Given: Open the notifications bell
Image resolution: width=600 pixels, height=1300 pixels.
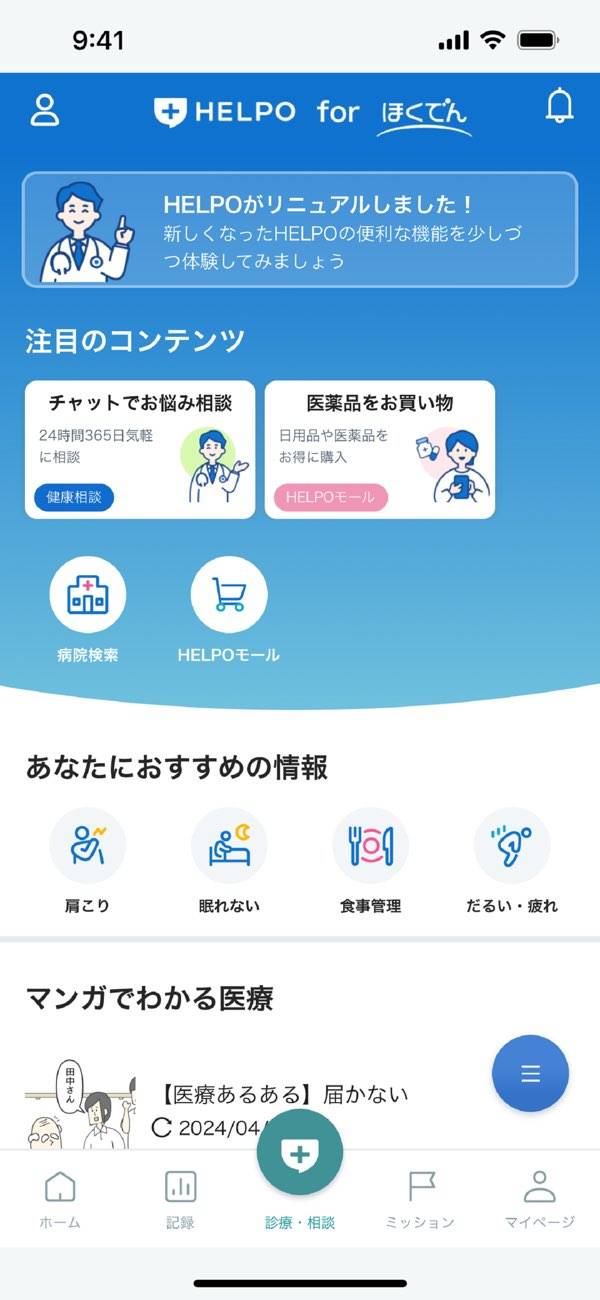Looking at the screenshot, I should [x=560, y=107].
